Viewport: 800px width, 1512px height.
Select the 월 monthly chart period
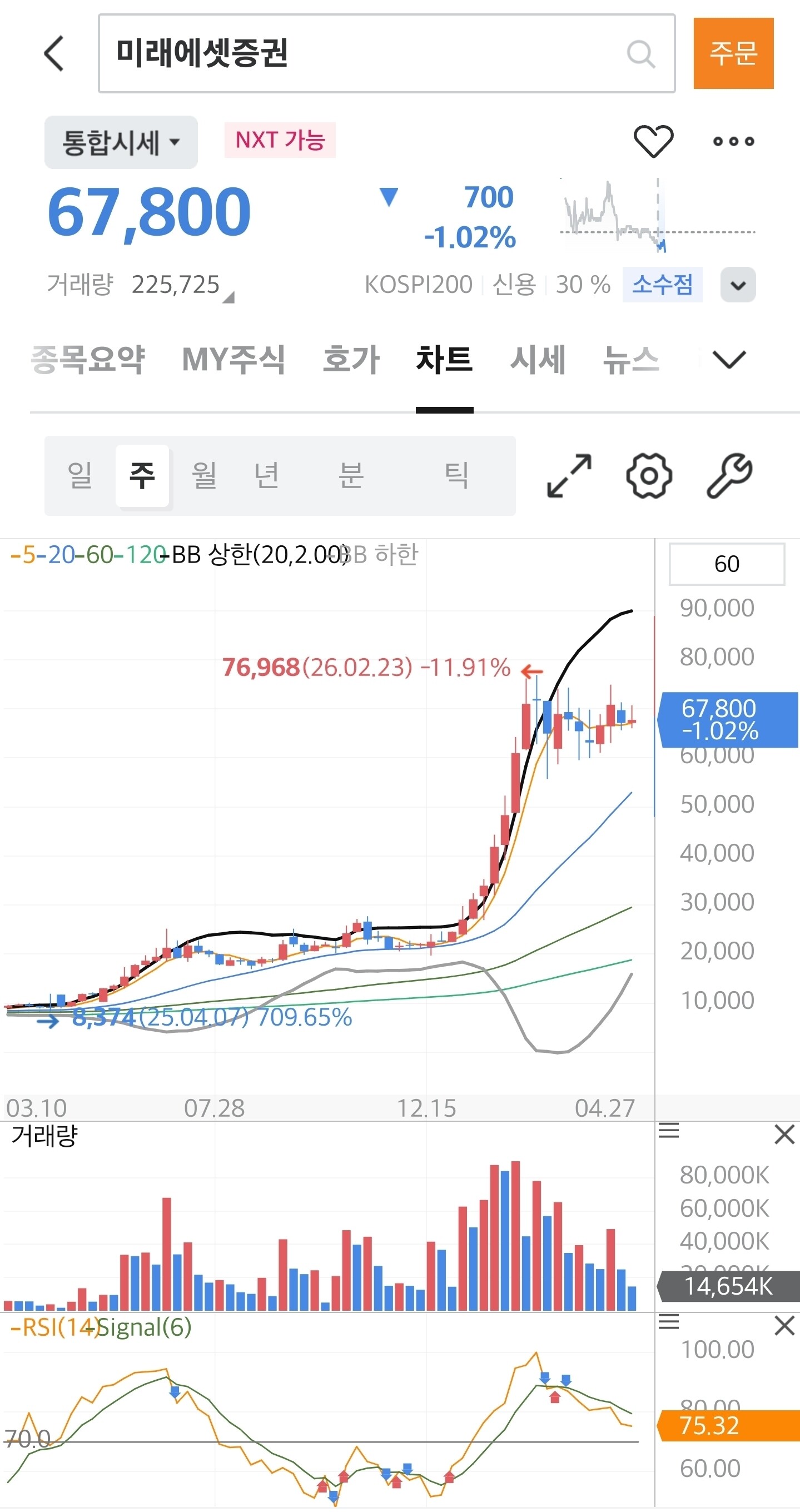[x=204, y=475]
